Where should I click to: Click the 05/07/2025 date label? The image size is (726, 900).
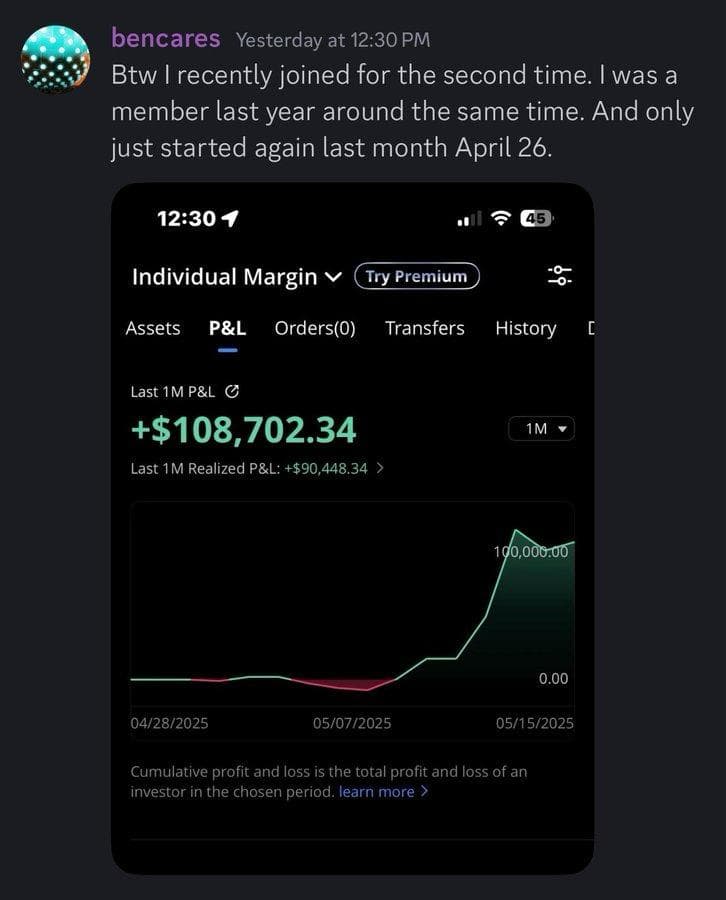pyautogui.click(x=351, y=722)
